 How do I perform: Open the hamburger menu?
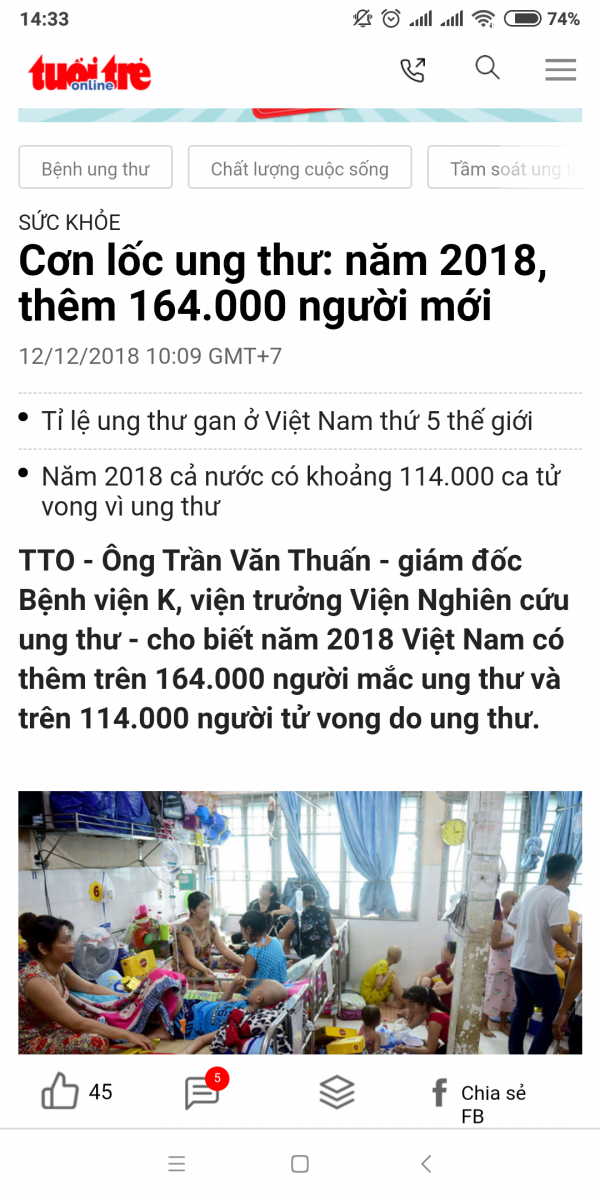click(560, 70)
